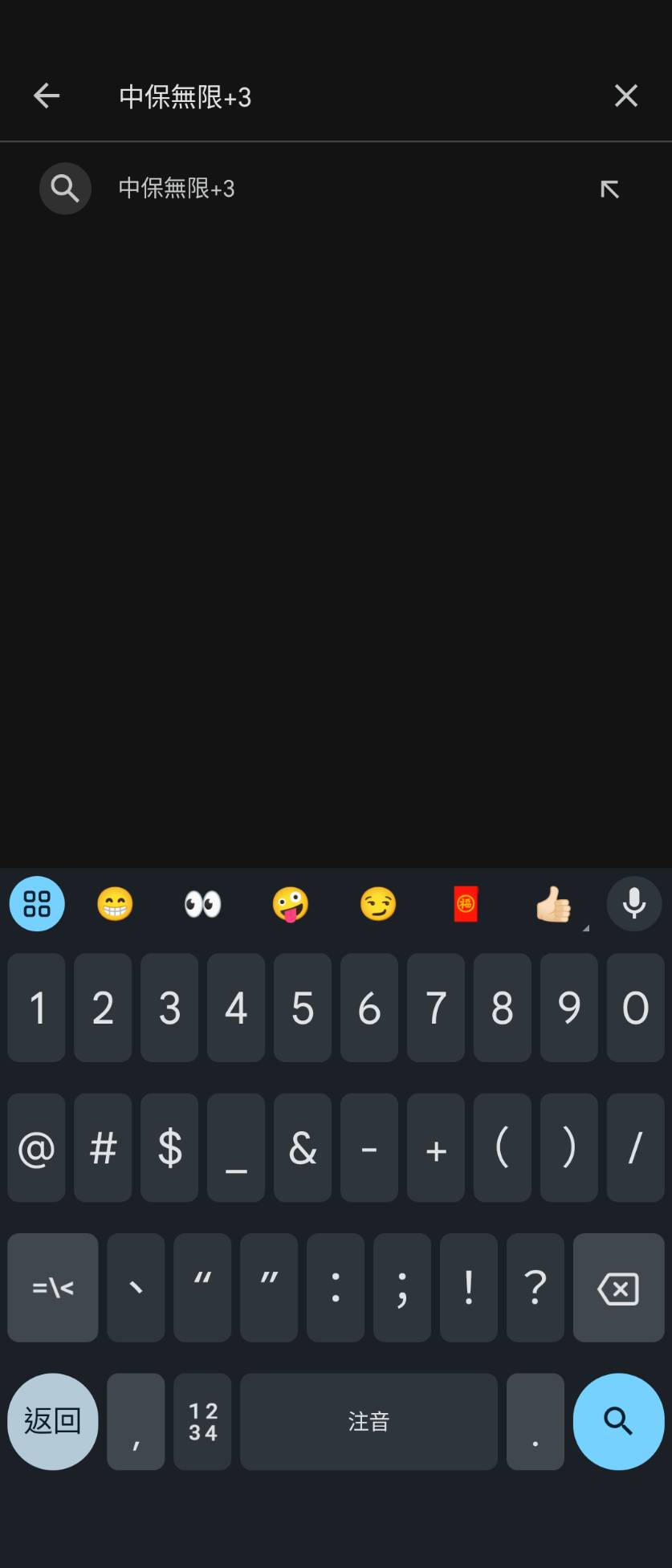Go back from the search screen

(x=47, y=96)
